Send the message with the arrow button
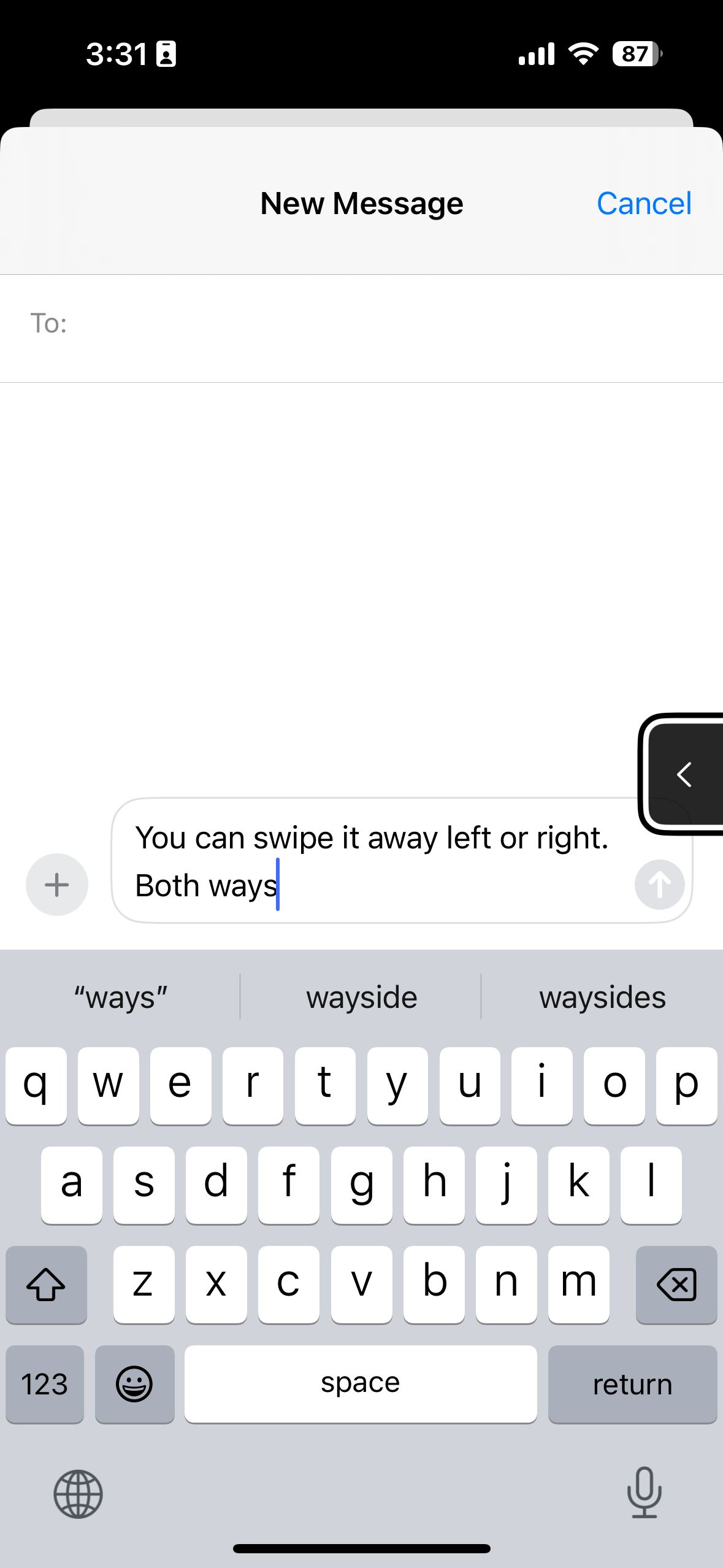Screen dimensions: 723x1568 pyautogui.click(x=659, y=885)
